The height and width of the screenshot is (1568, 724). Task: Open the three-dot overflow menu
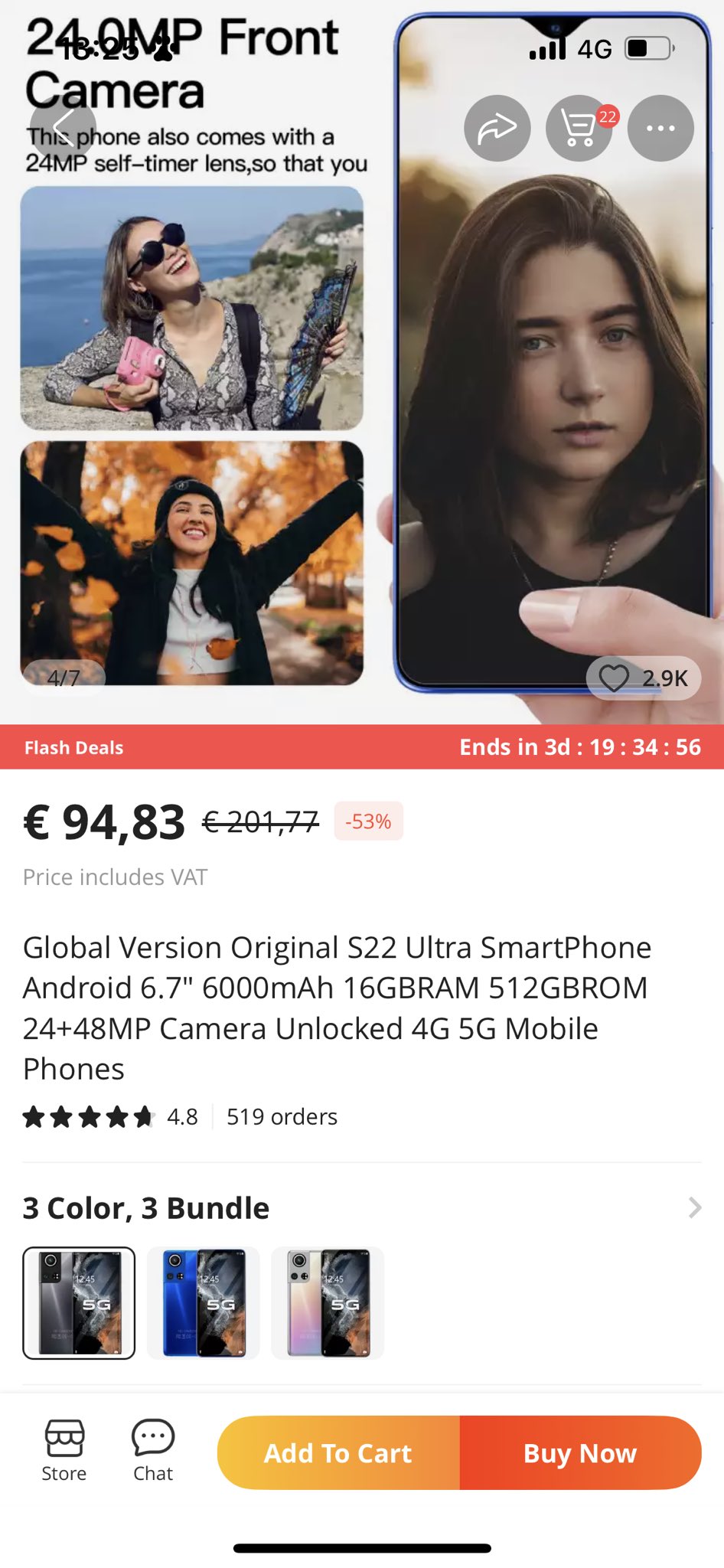click(660, 128)
